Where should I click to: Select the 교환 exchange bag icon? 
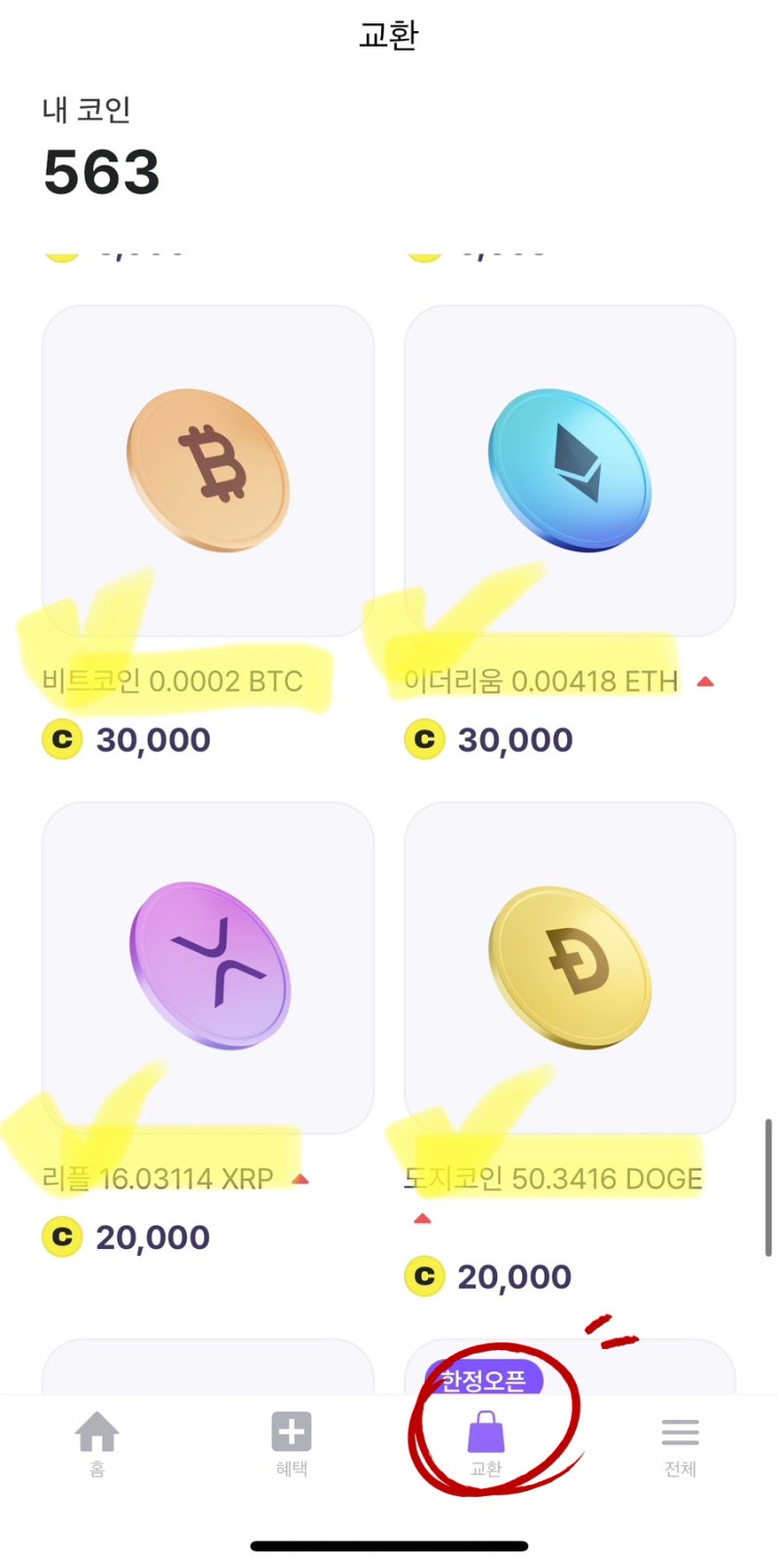coord(487,1431)
